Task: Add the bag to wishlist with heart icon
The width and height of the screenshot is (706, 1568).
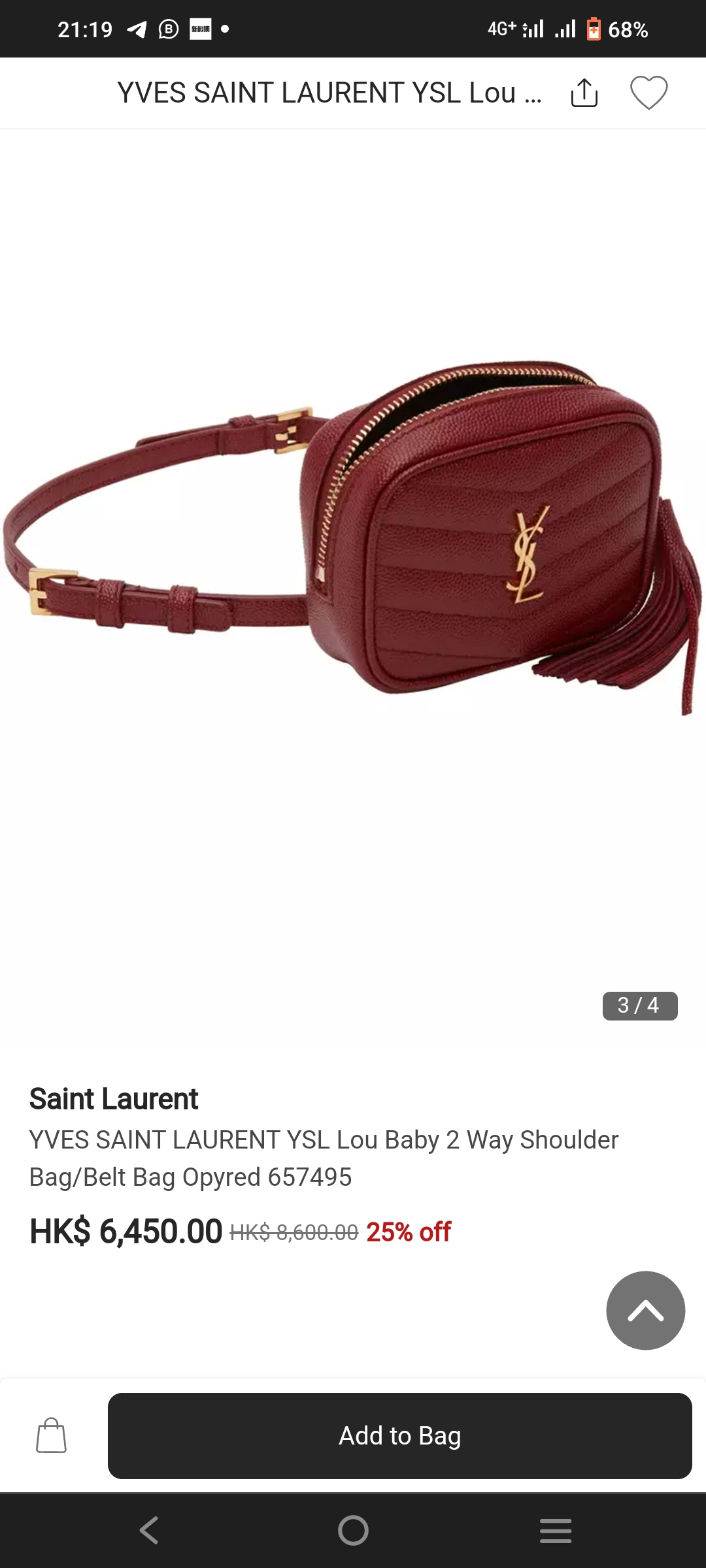Action: click(648, 93)
